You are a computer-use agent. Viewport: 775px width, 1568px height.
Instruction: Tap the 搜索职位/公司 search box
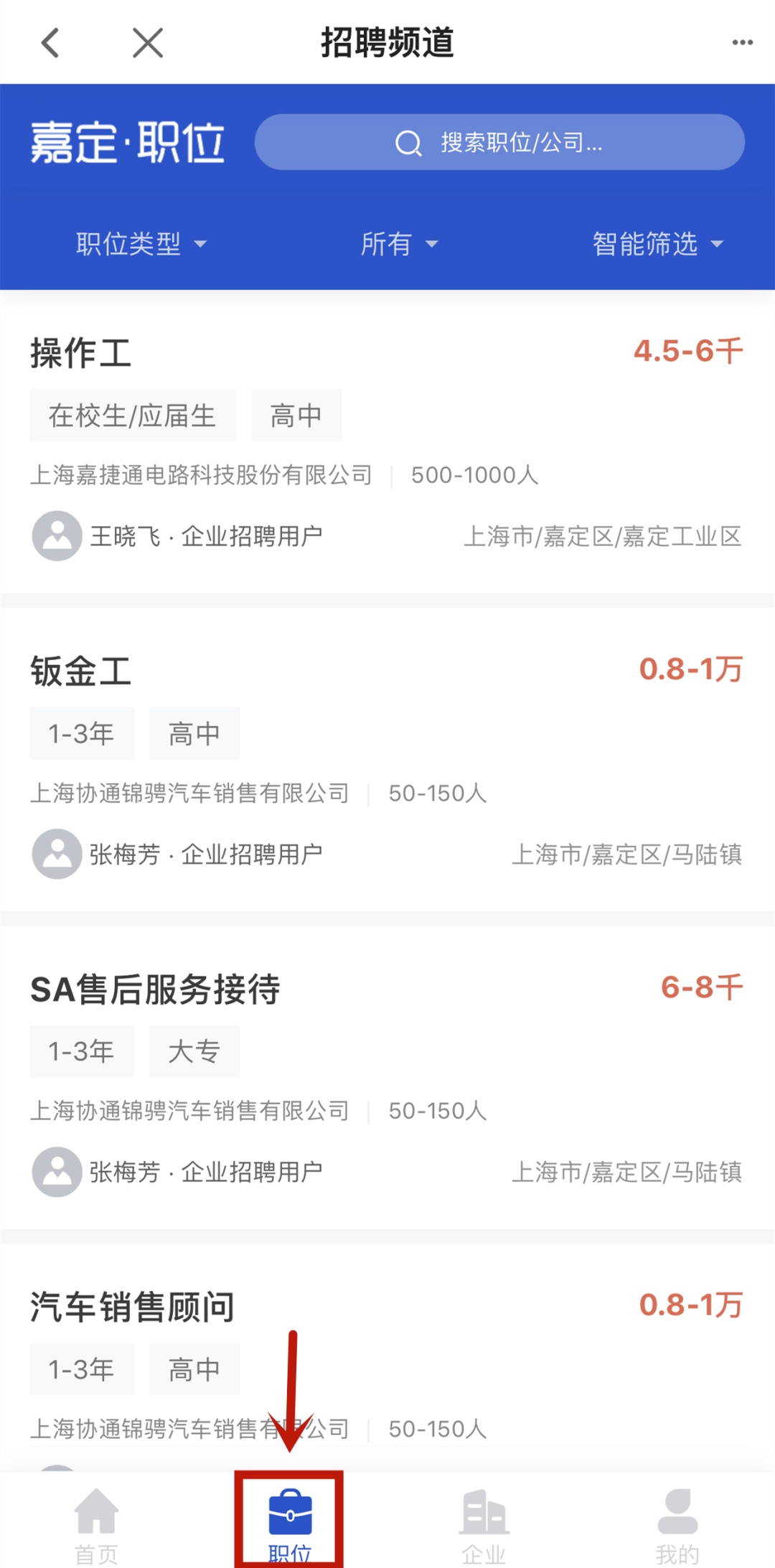click(499, 142)
